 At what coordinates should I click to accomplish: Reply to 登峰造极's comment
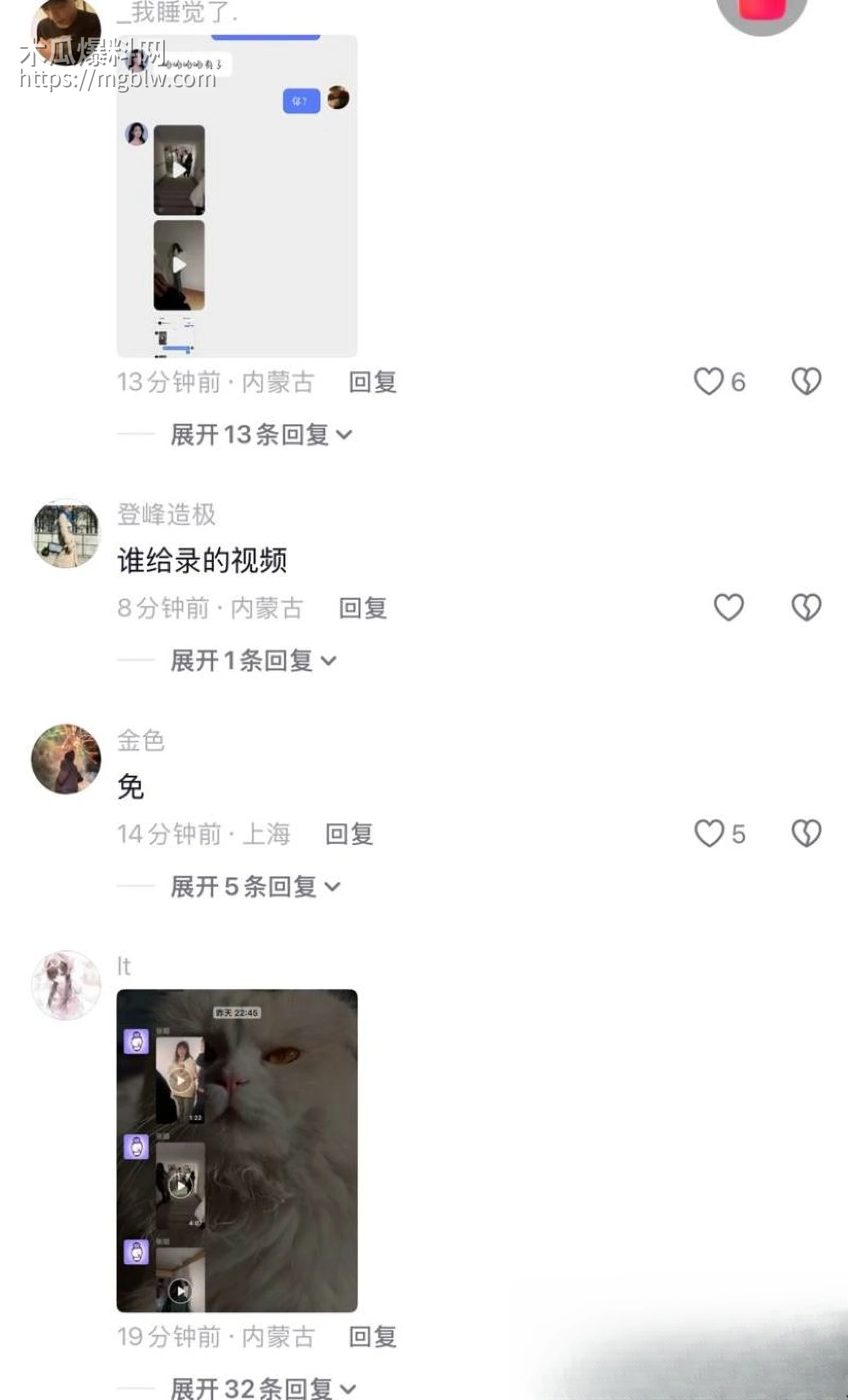(x=363, y=608)
